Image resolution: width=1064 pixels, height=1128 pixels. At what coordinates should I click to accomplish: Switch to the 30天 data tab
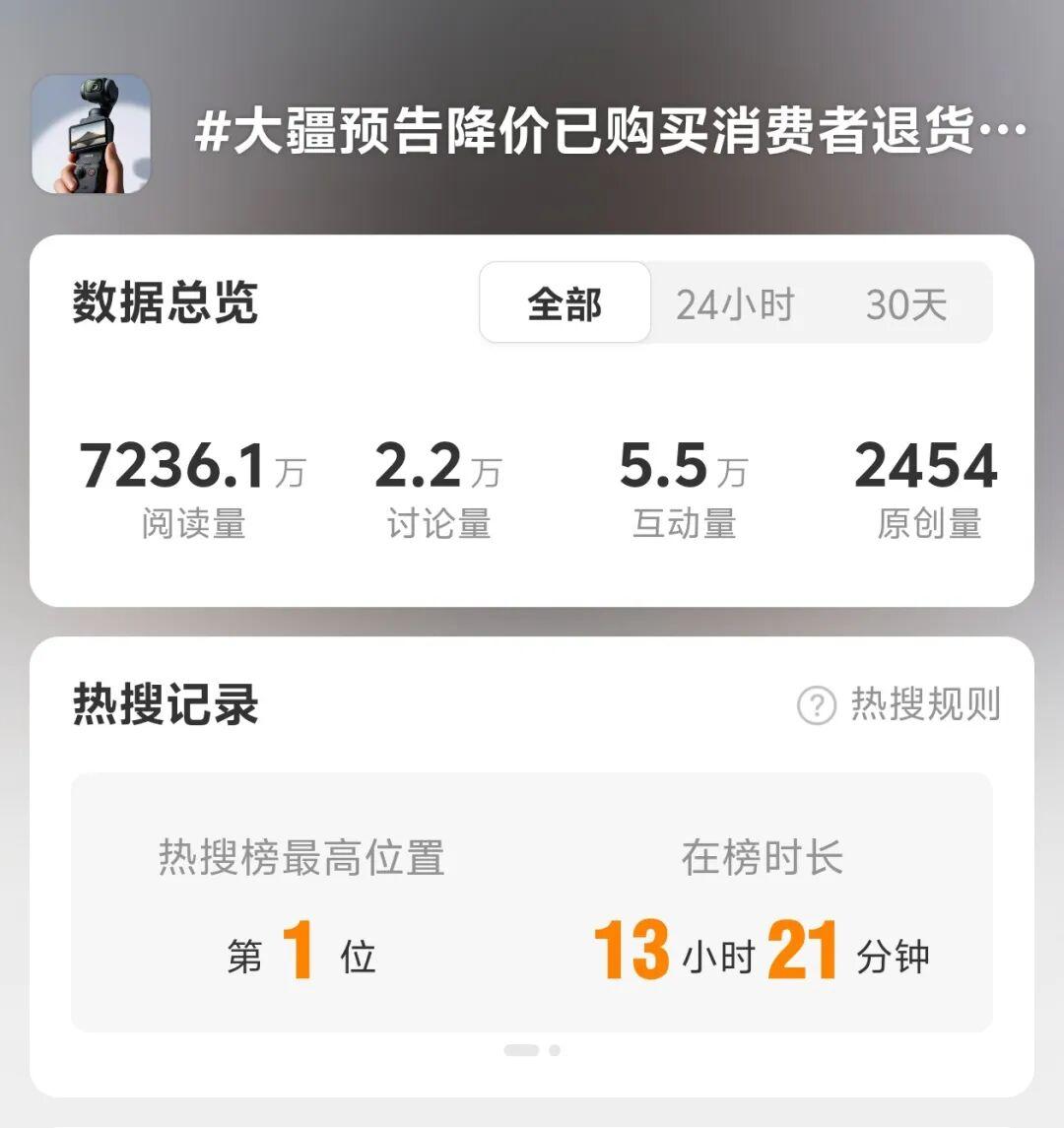[905, 304]
